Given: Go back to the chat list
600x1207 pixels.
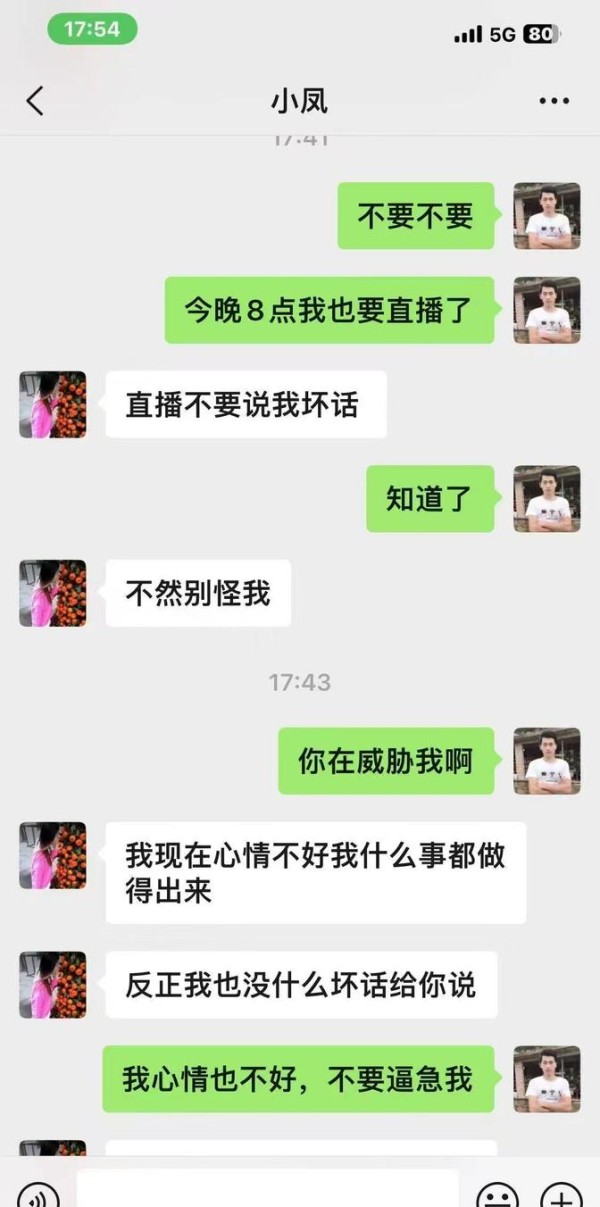Looking at the screenshot, I should pos(35,101).
